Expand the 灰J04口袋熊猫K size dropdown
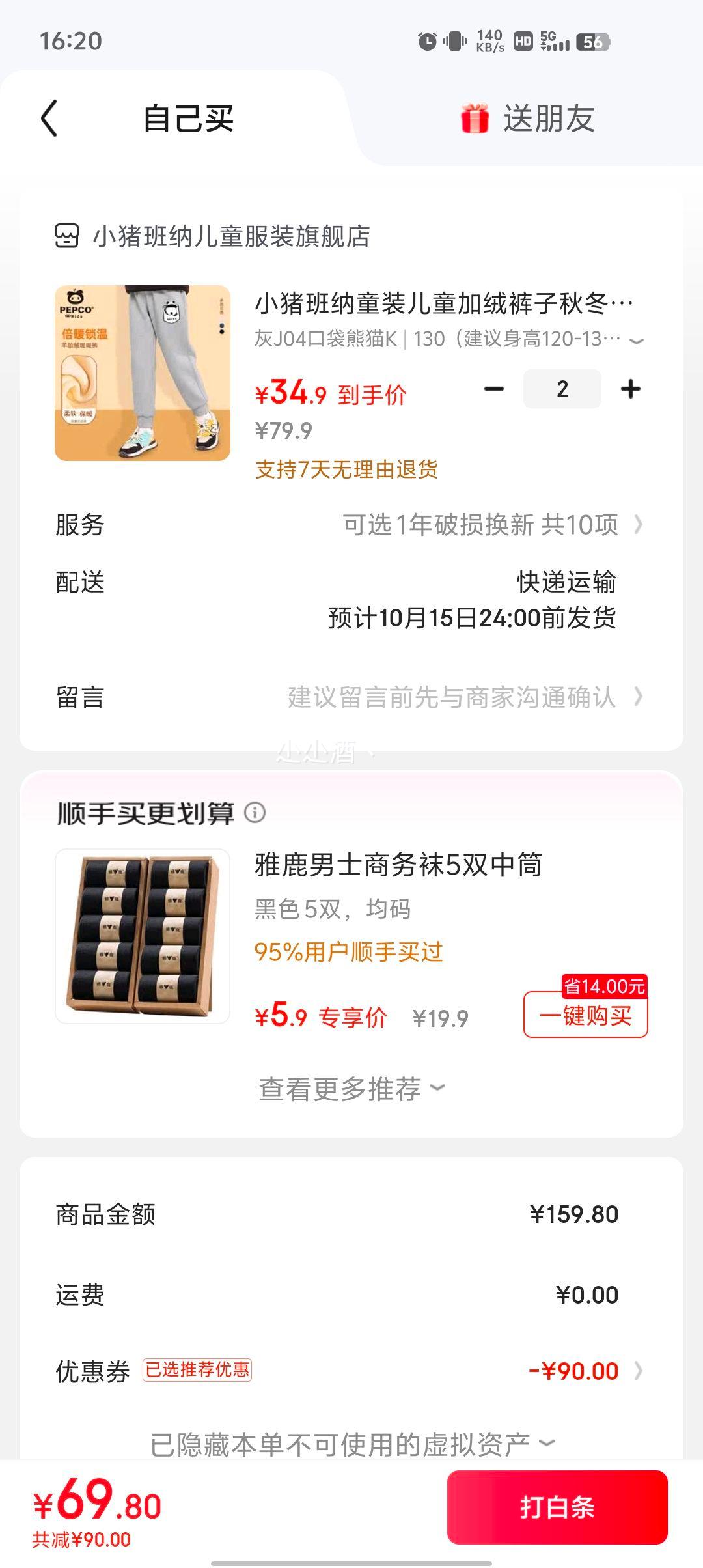 point(448,340)
